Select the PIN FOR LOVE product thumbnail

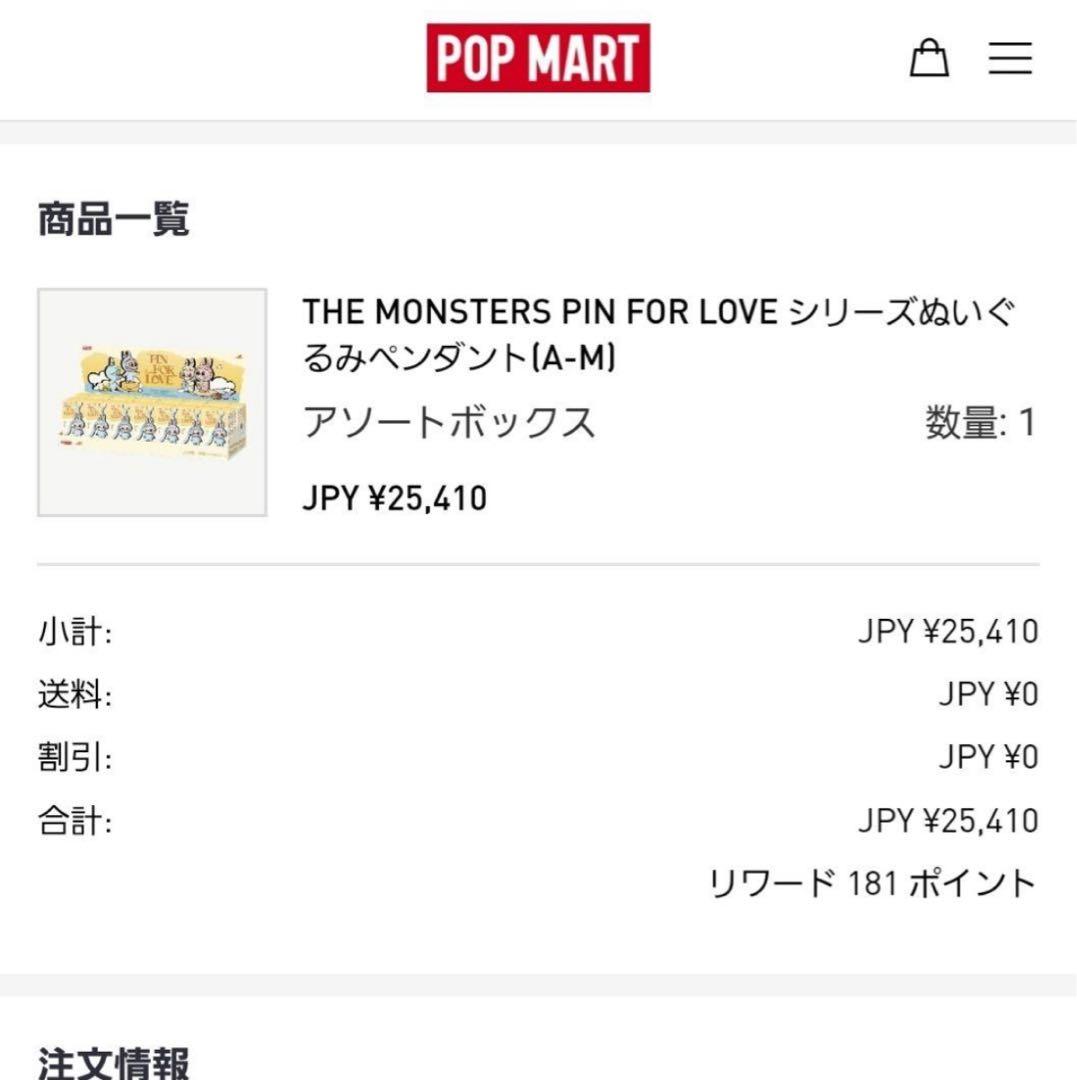[152, 401]
